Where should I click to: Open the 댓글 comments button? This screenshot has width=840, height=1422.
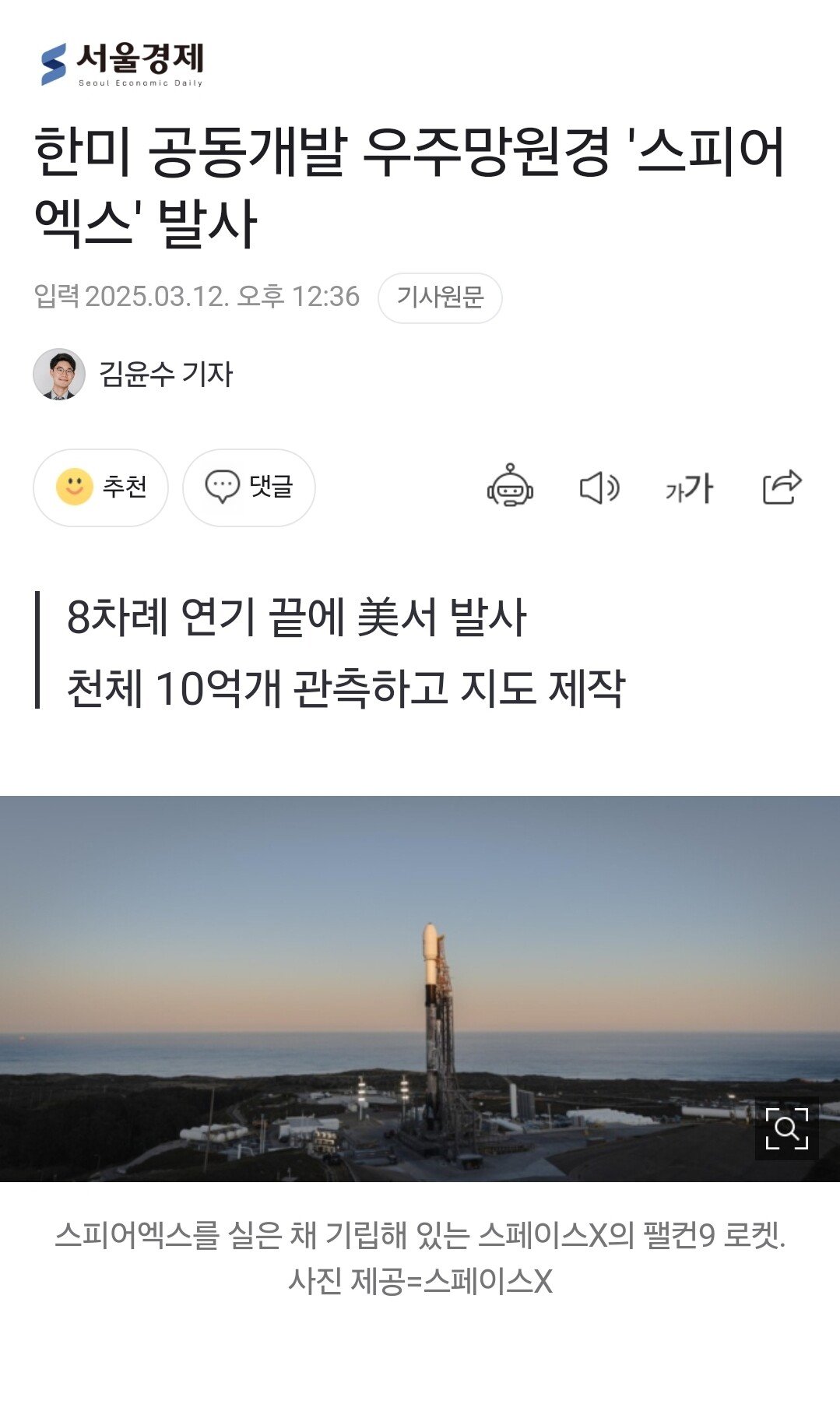248,487
